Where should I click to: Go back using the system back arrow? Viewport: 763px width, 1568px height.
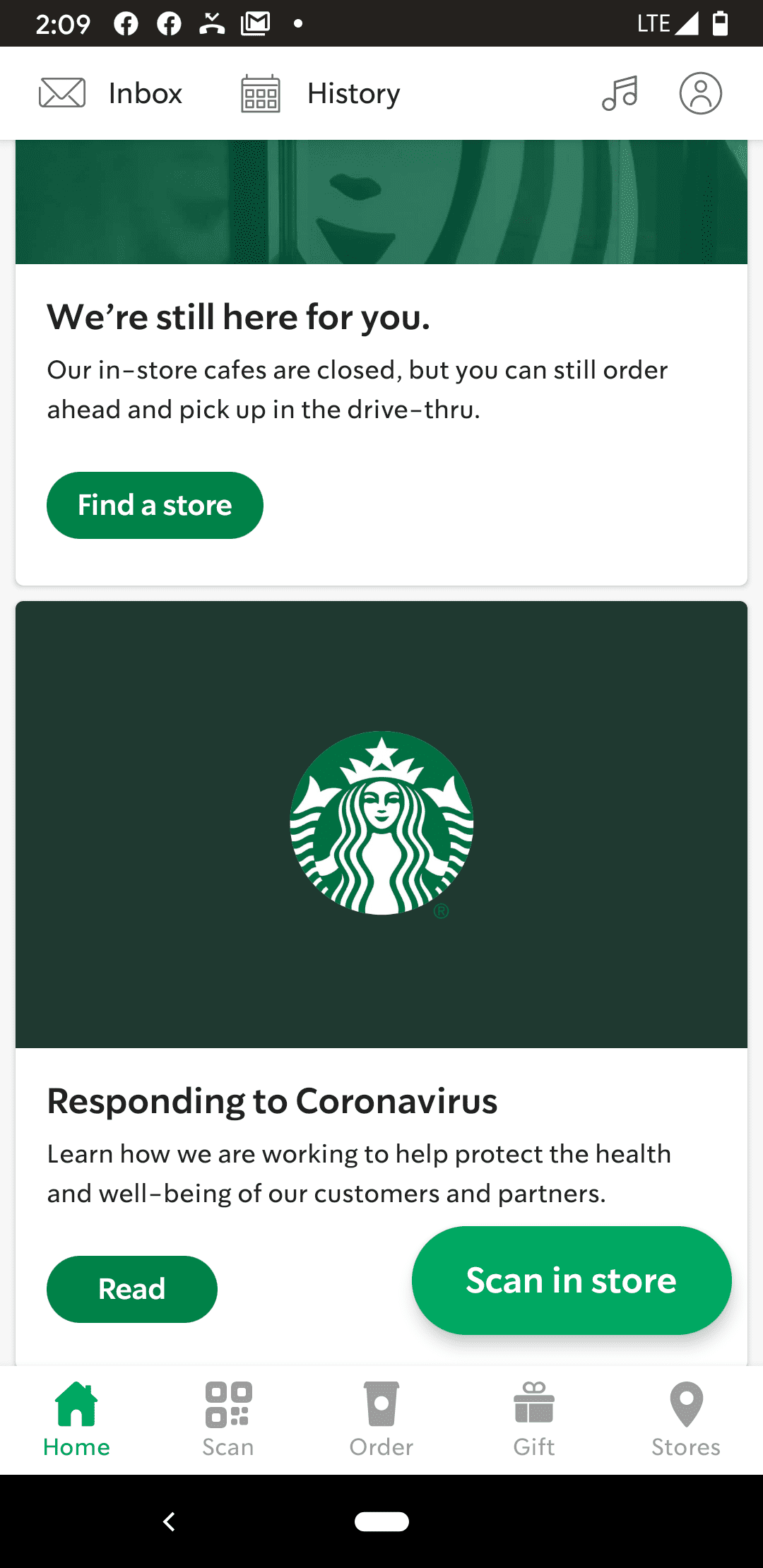click(169, 1521)
